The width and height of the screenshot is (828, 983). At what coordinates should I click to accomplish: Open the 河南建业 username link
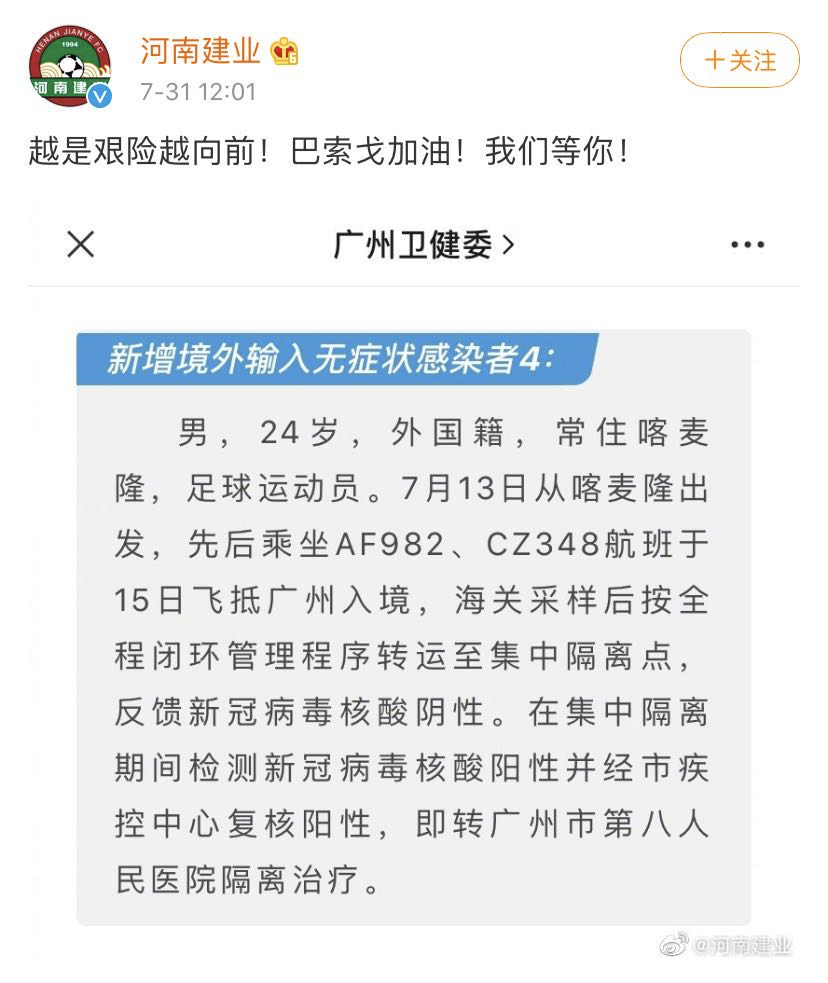(x=200, y=50)
